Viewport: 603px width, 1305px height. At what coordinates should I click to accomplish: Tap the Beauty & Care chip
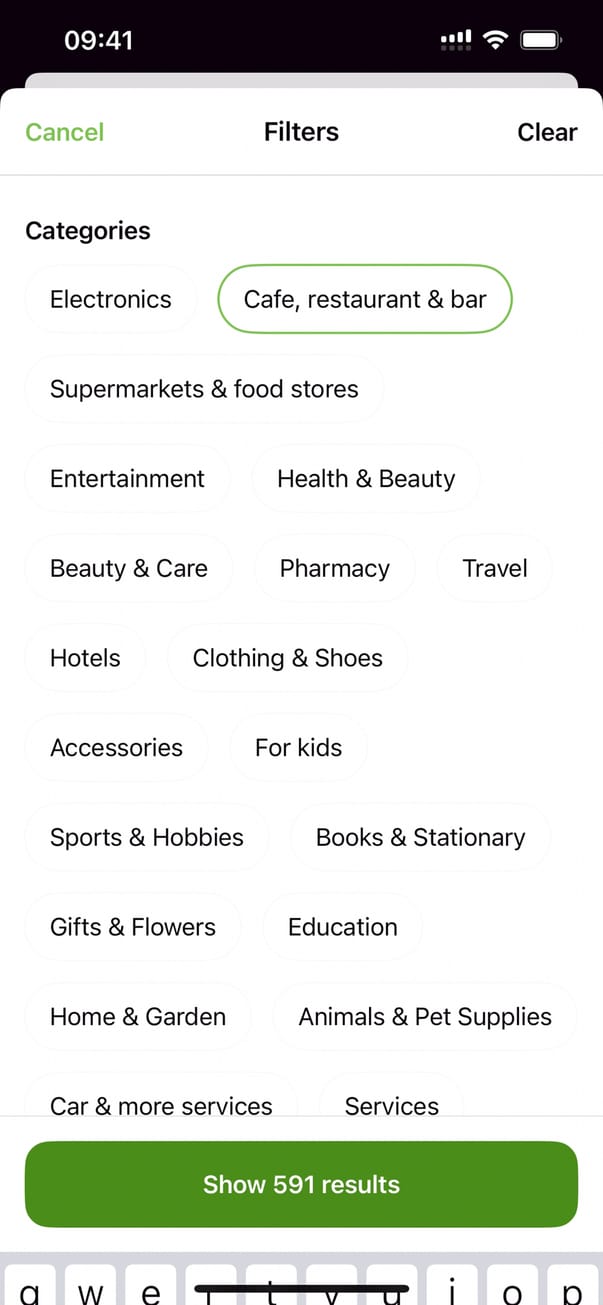(x=129, y=568)
